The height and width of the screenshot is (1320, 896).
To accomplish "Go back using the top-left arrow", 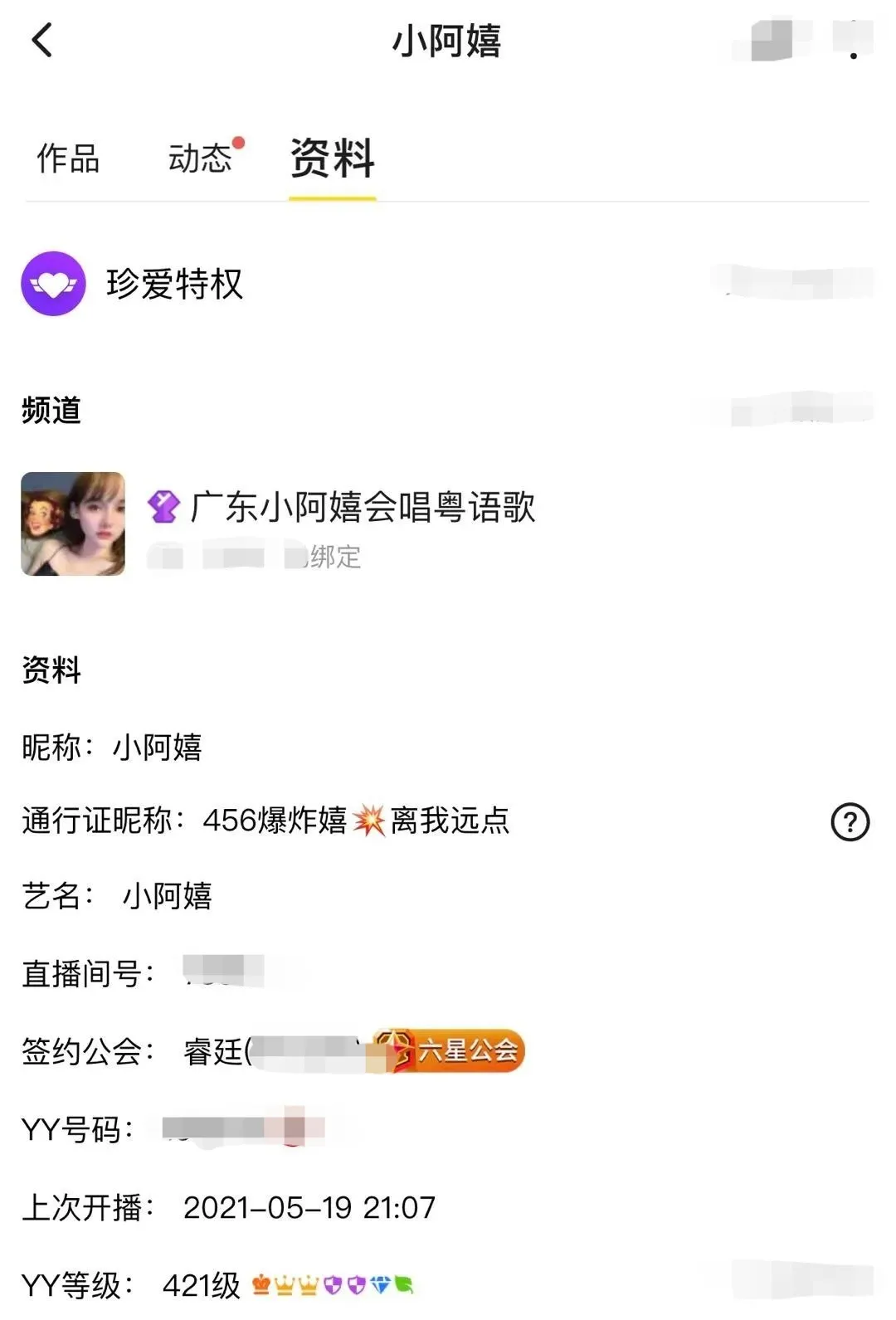I will tap(41, 40).
